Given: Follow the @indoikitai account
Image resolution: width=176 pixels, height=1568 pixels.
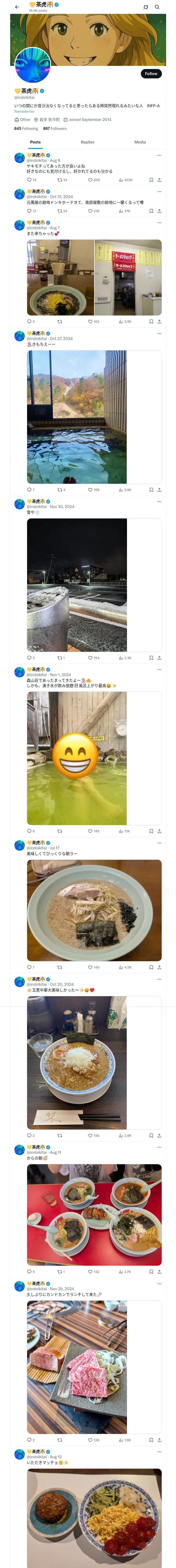Looking at the screenshot, I should tap(151, 74).
